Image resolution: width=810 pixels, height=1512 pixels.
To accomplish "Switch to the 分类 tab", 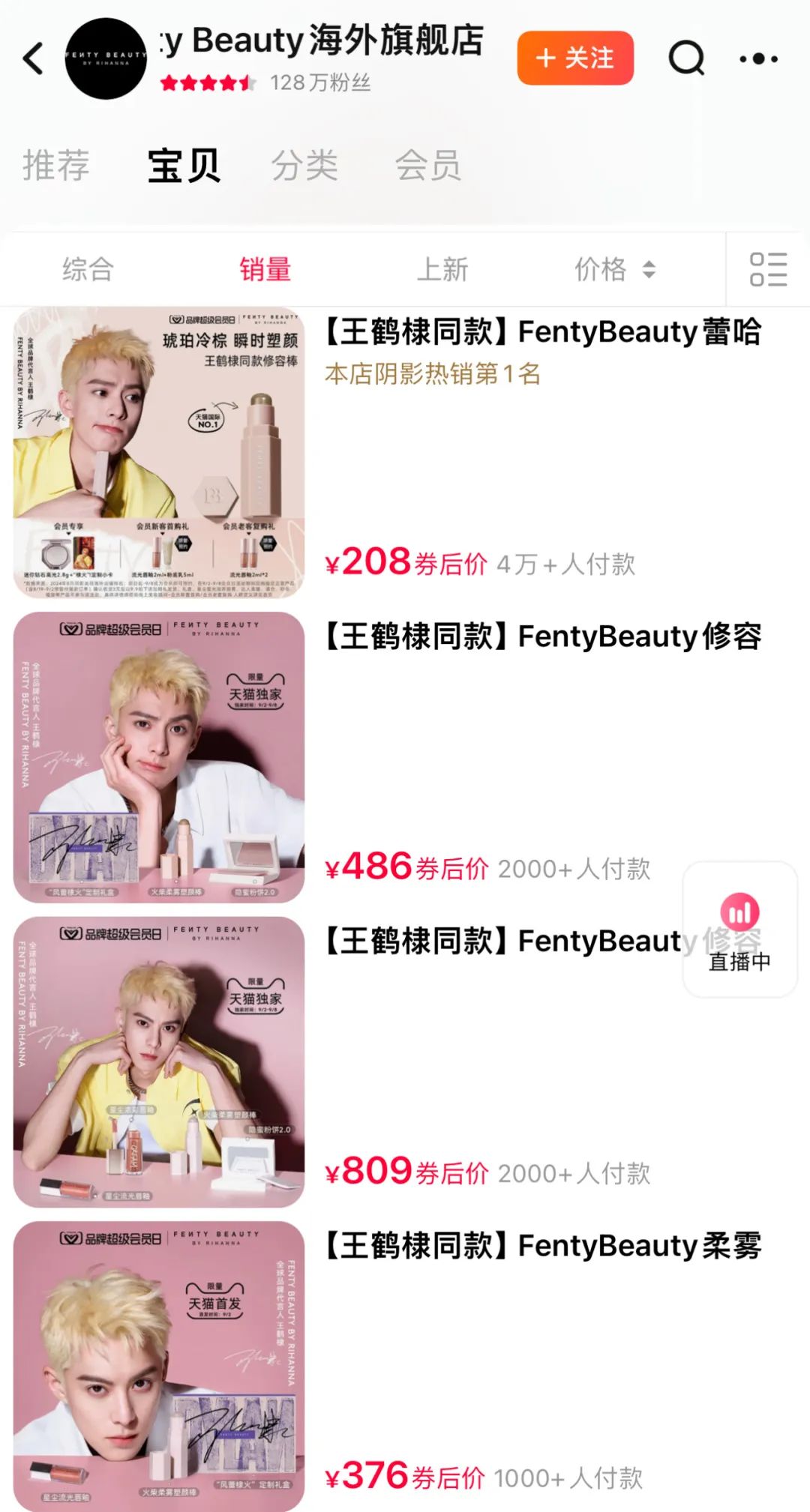I will (x=304, y=165).
